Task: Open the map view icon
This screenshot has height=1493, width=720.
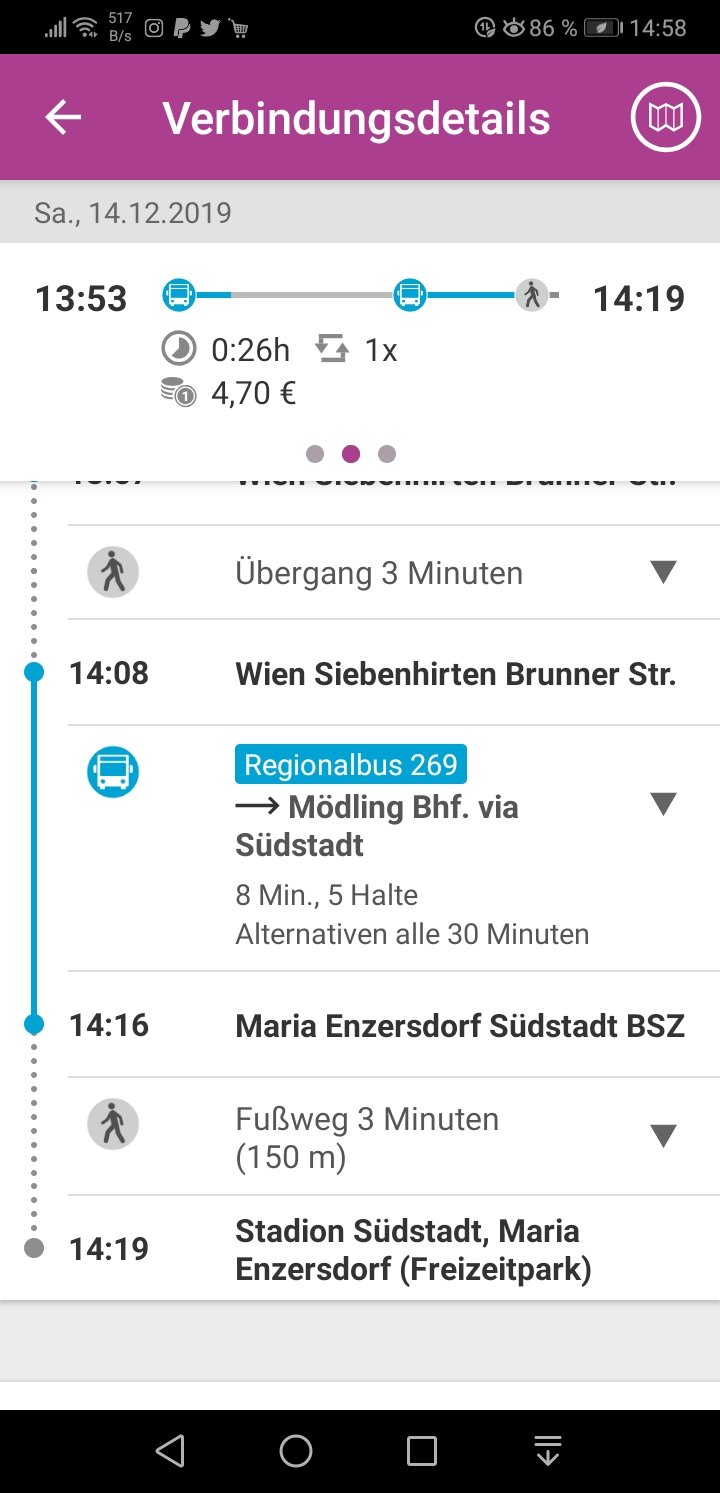Action: (x=665, y=118)
